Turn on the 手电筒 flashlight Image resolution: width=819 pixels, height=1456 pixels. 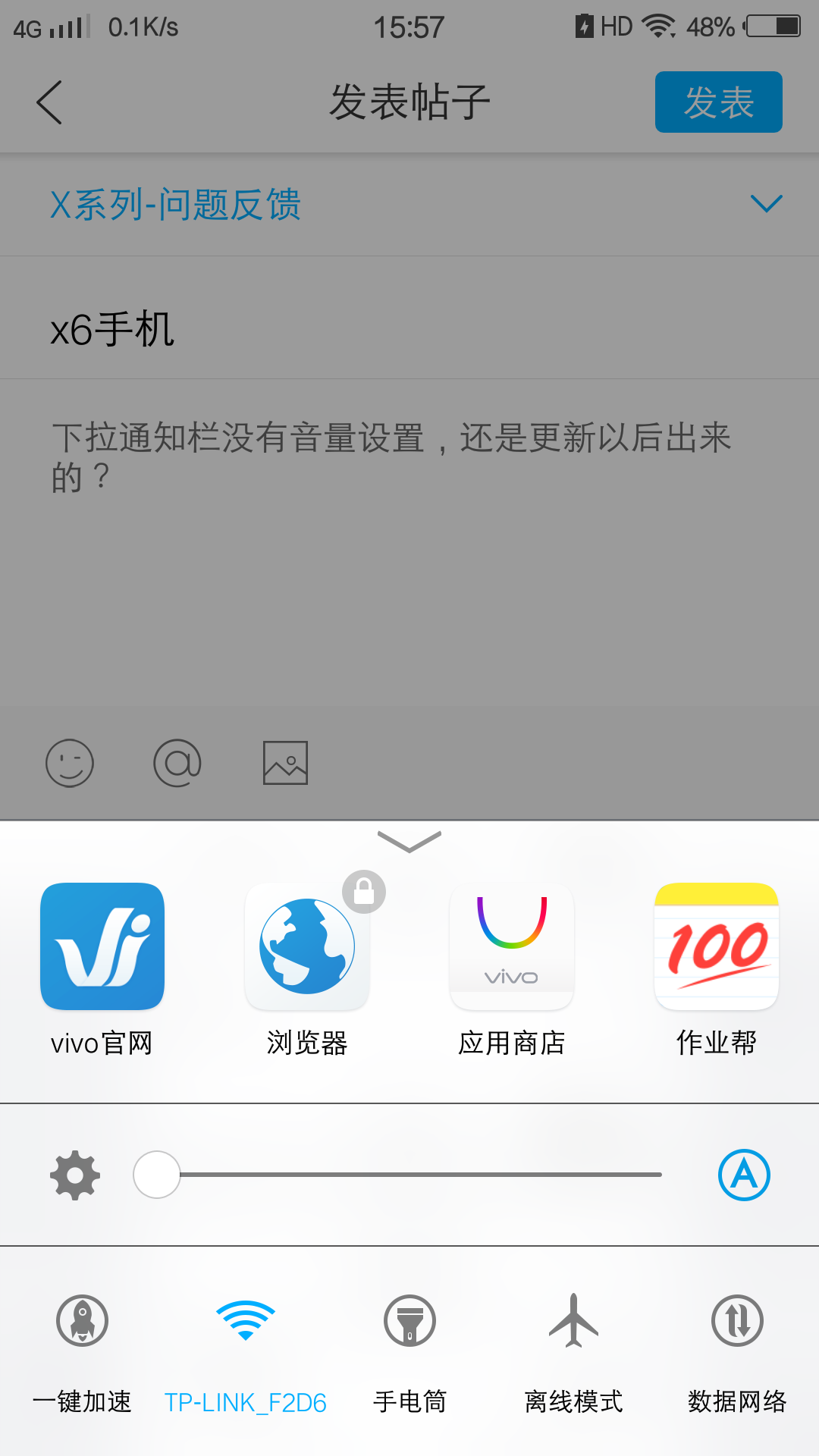[x=409, y=1321]
